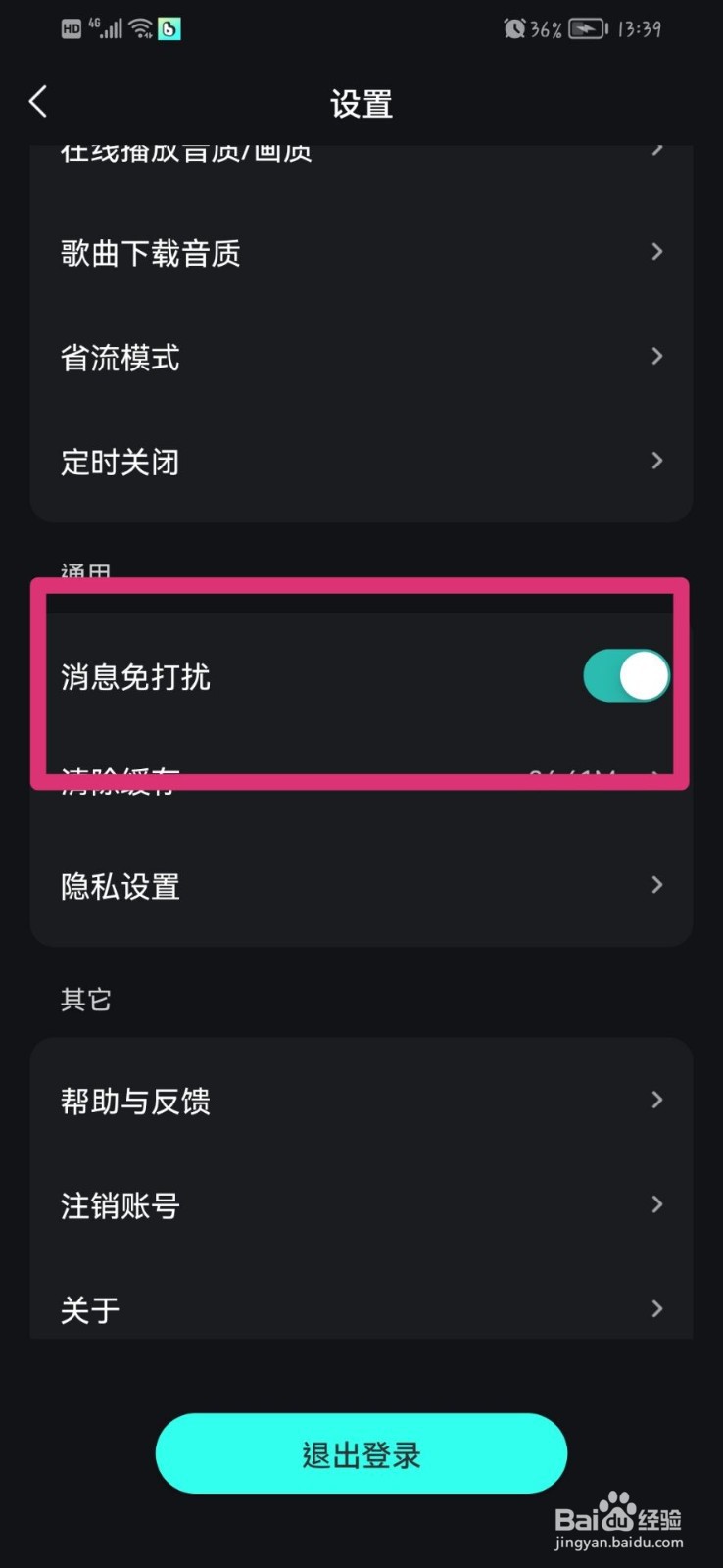Screen dimensions: 723x1568
Task: Tap the back arrow to leave Settings
Action: (x=37, y=101)
